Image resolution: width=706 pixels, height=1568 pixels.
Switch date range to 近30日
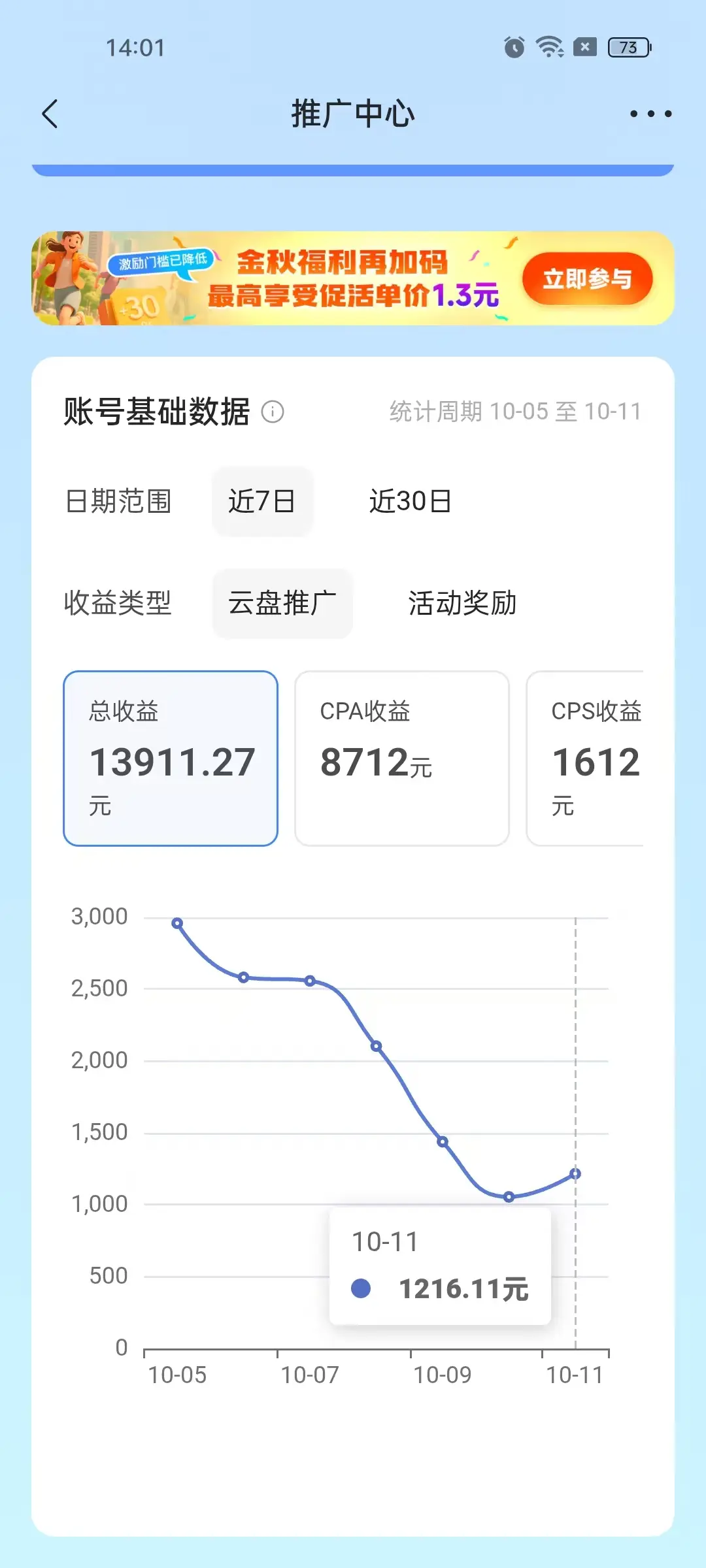tap(411, 501)
